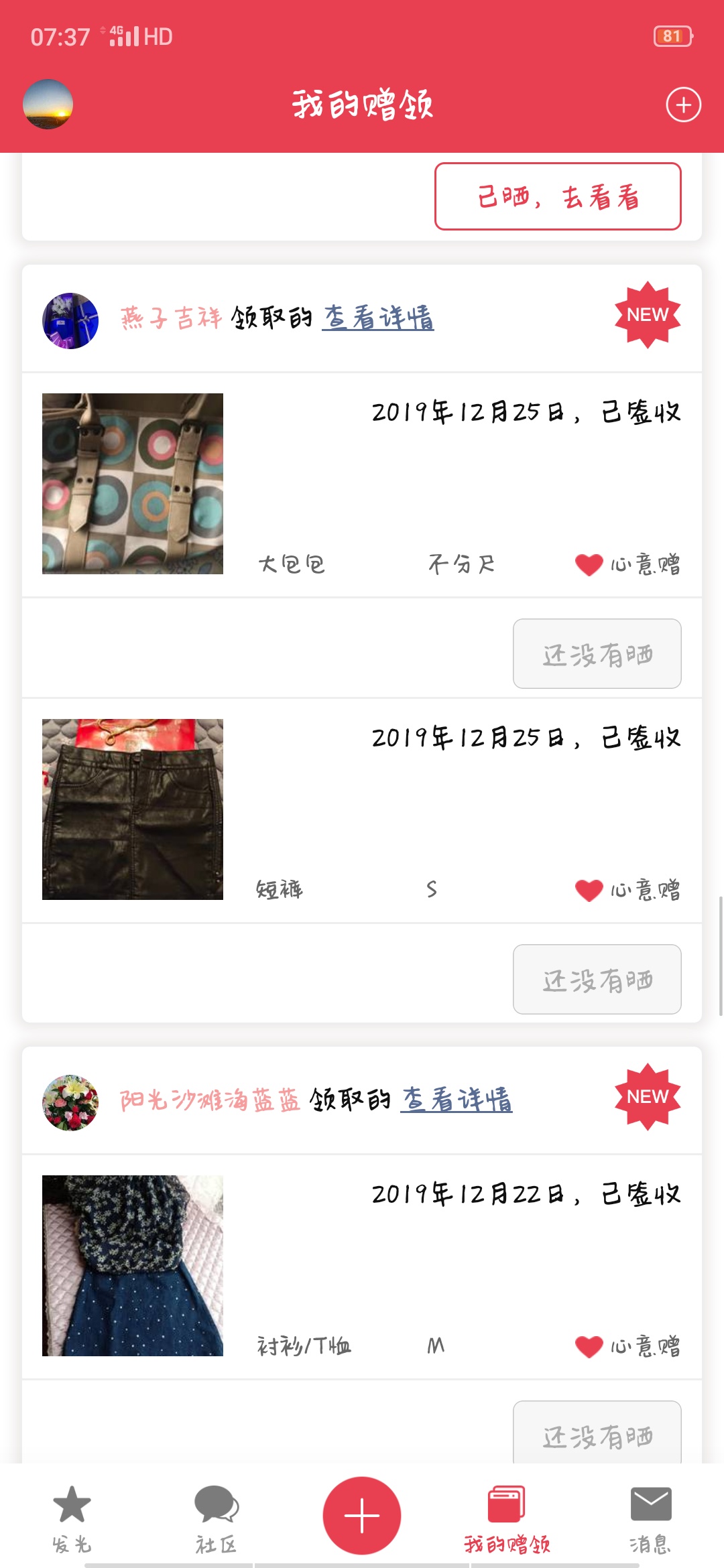
Task: Tap 还没有晒 under the 短裤 item
Action: pos(597,980)
